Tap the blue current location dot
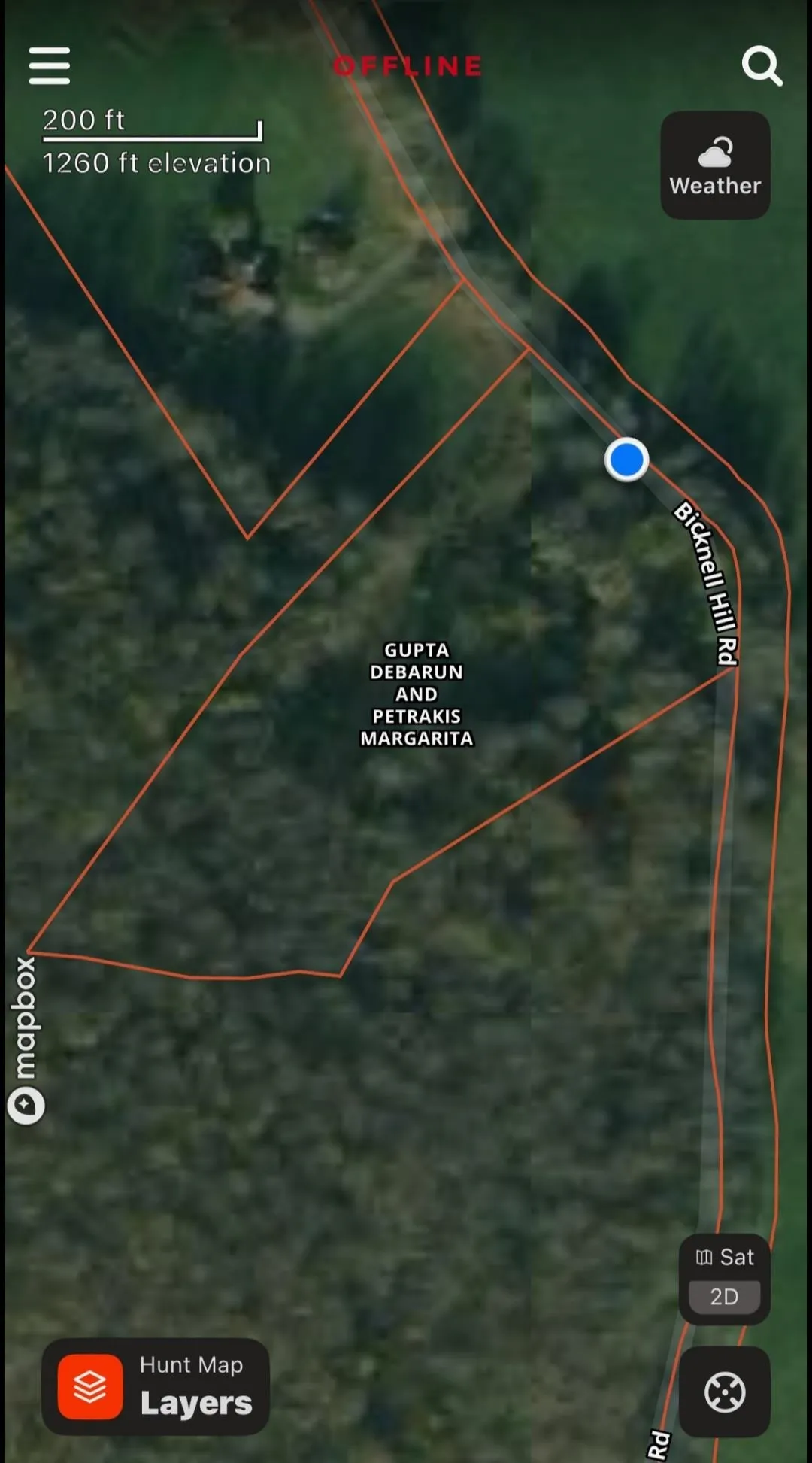Screen dimensions: 812x1463 pos(626,459)
